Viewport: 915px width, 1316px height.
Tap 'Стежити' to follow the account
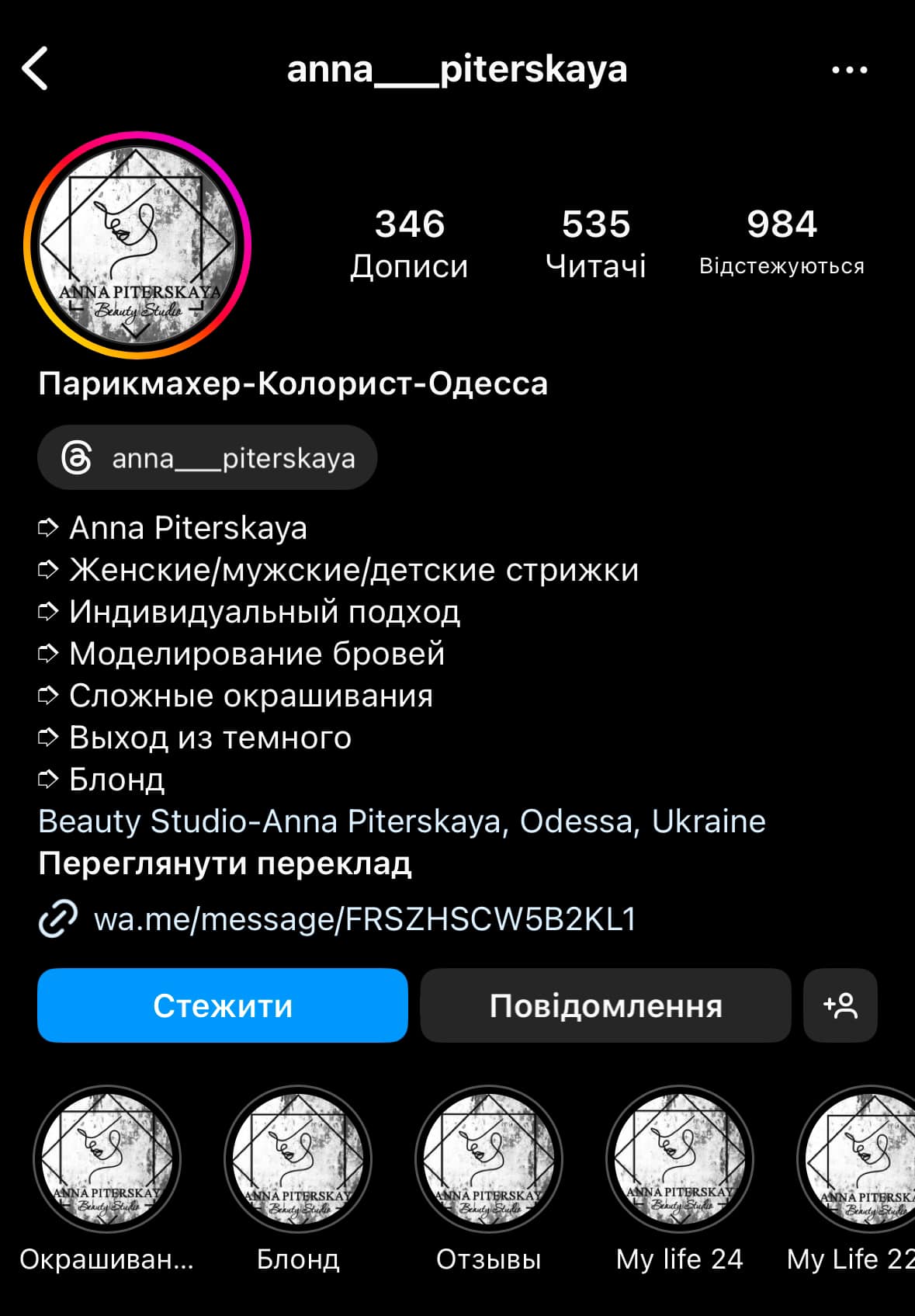pyautogui.click(x=222, y=1005)
